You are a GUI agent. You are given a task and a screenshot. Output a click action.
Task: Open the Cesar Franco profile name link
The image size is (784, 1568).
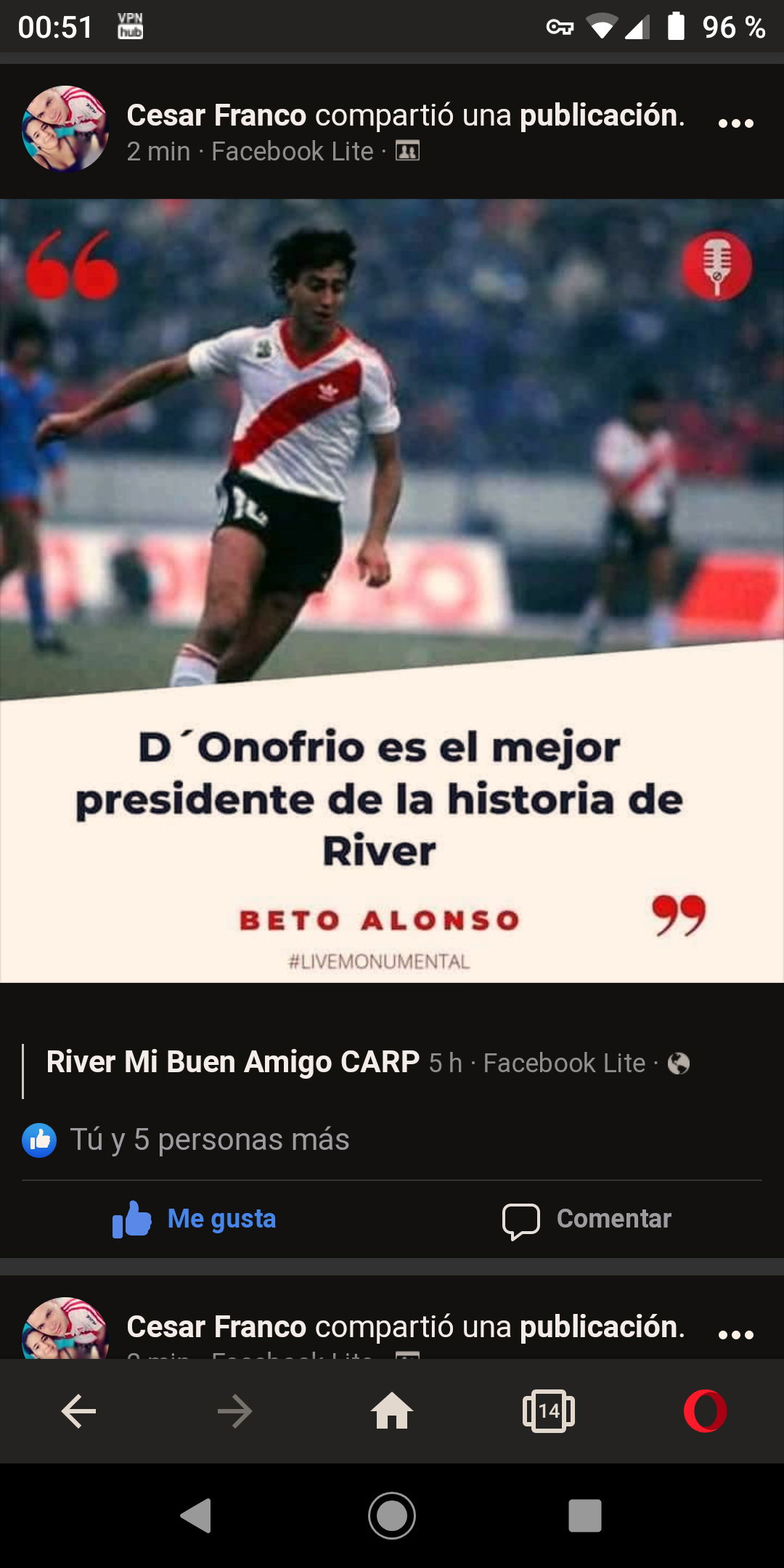click(x=216, y=115)
